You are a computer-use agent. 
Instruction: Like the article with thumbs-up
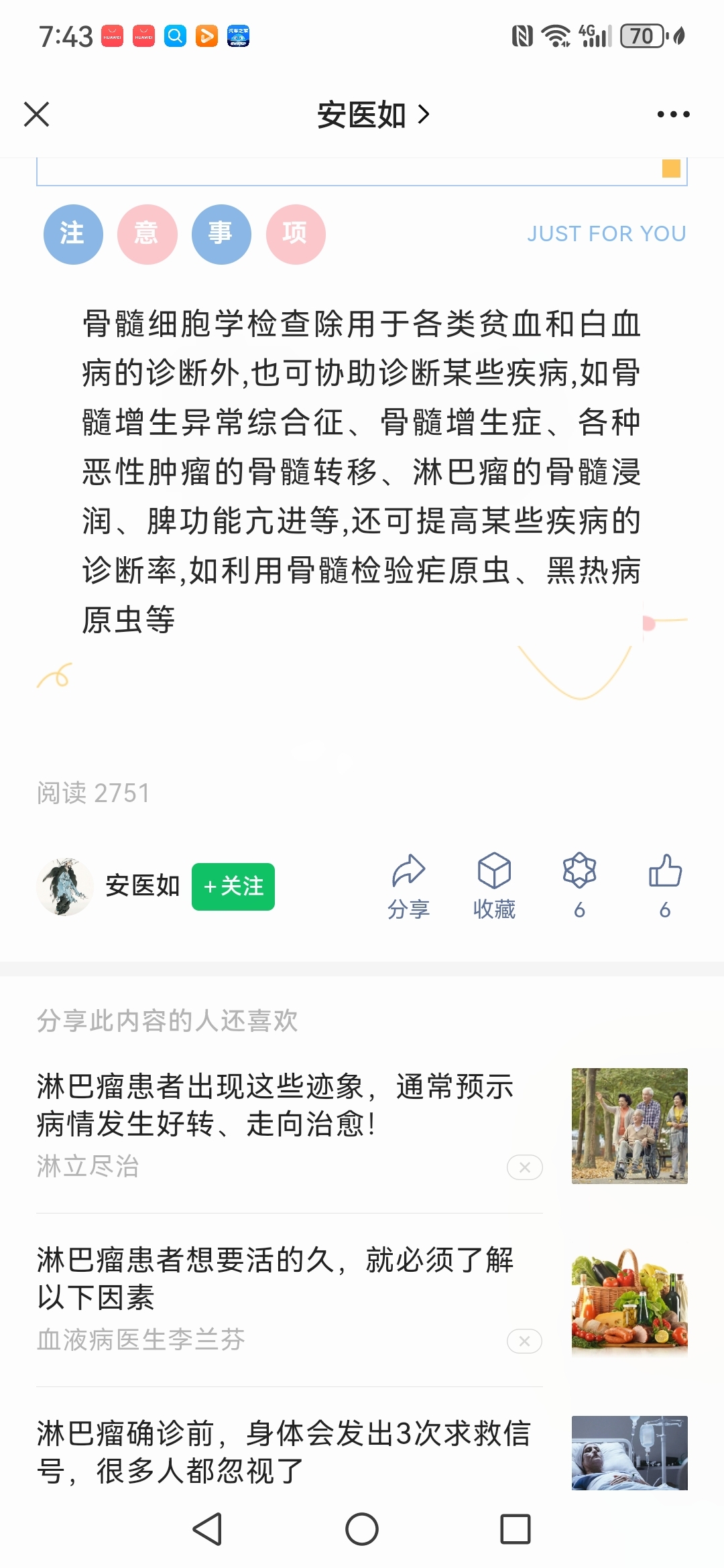pyautogui.click(x=665, y=885)
